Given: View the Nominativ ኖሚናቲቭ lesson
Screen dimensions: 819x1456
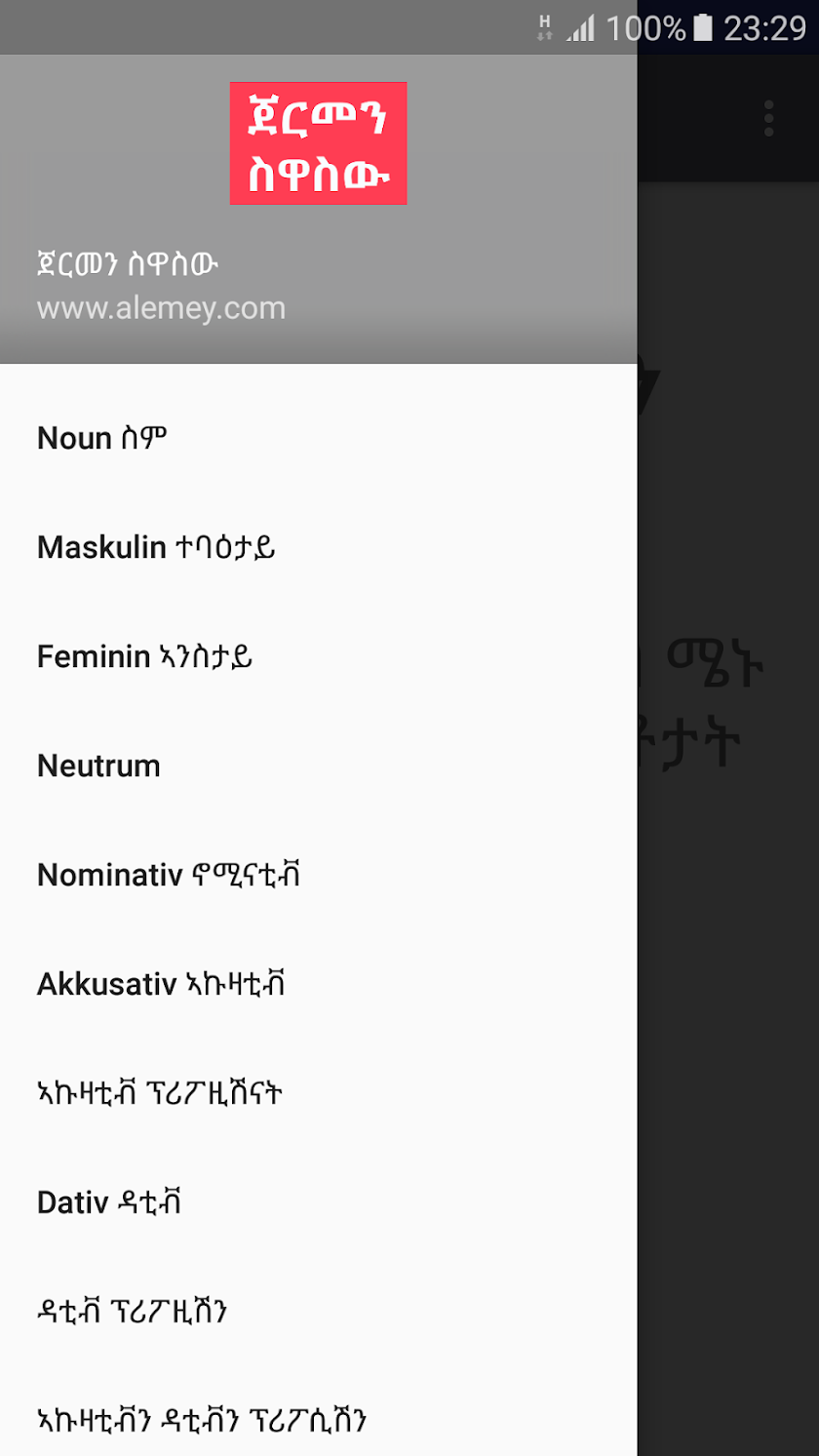Looking at the screenshot, I should click(x=168, y=876).
